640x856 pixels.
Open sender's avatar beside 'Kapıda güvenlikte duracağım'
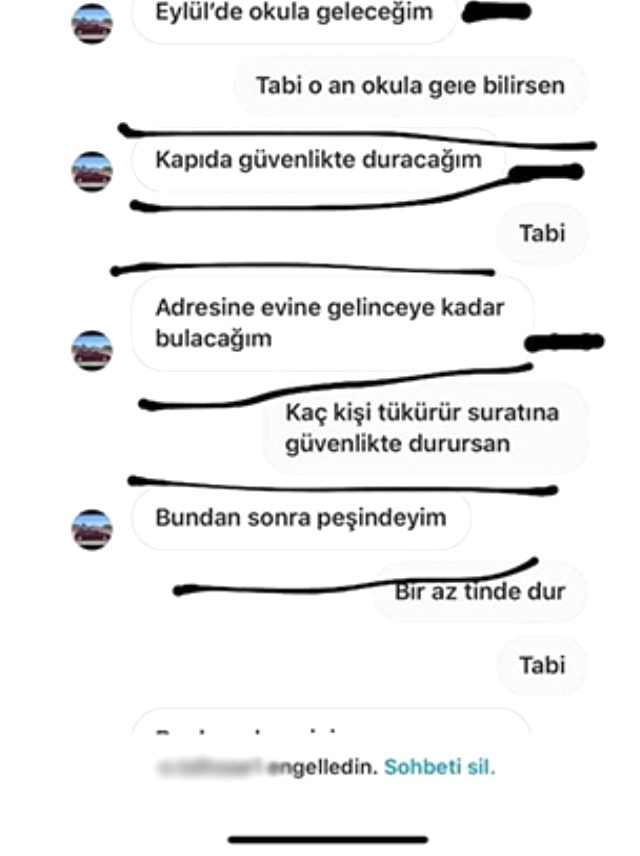(x=93, y=172)
